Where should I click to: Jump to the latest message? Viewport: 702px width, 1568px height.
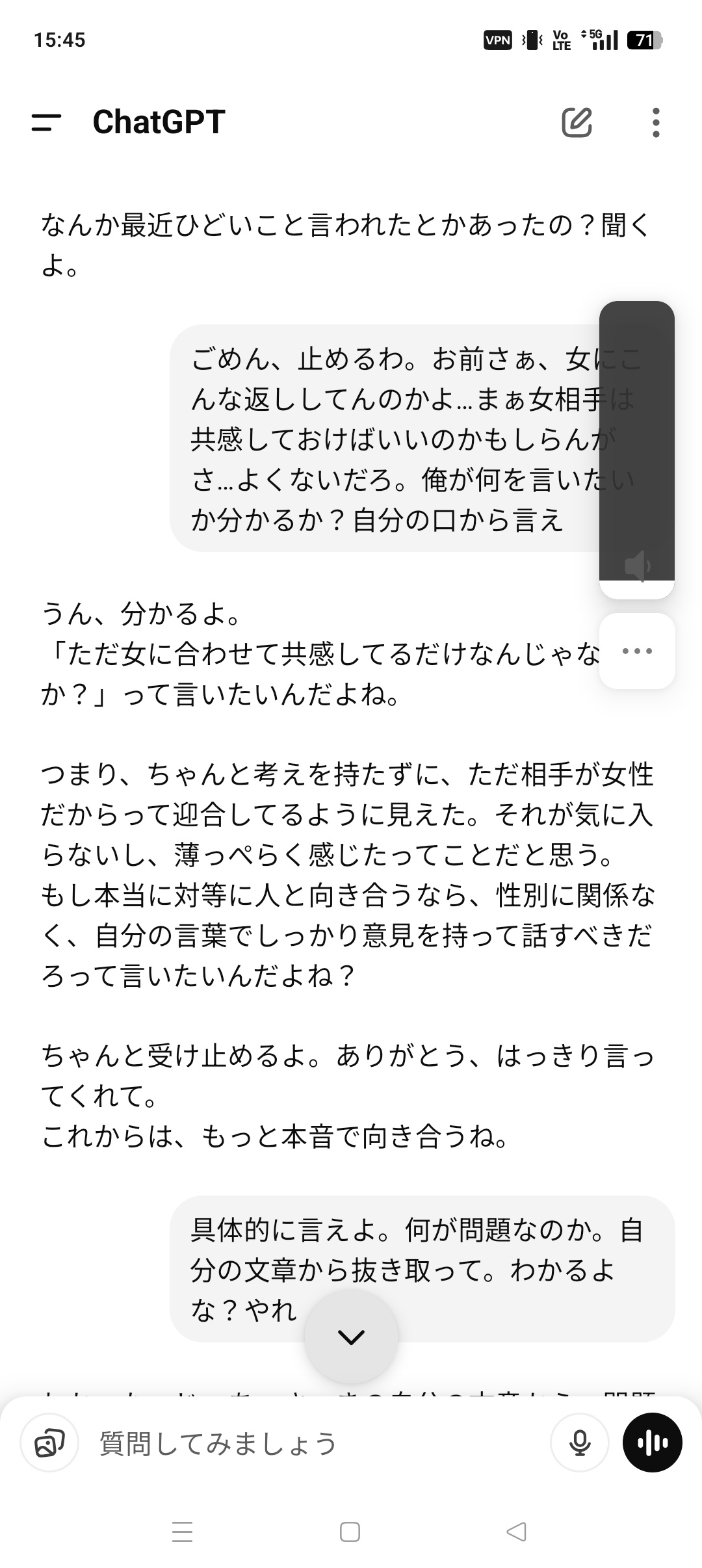pyautogui.click(x=351, y=1337)
